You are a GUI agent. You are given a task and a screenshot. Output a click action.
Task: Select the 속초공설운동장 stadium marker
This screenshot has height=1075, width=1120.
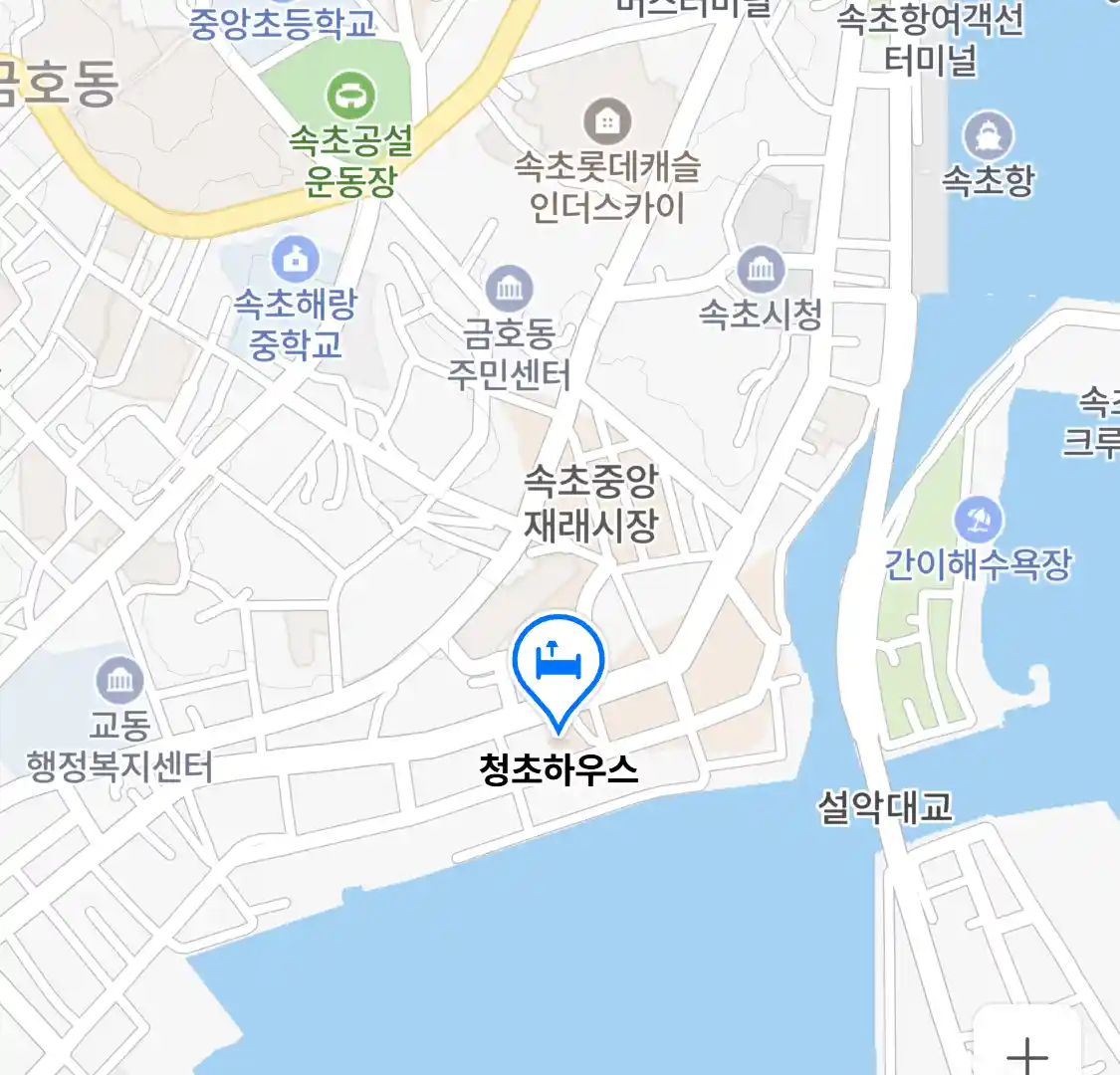coord(350,97)
